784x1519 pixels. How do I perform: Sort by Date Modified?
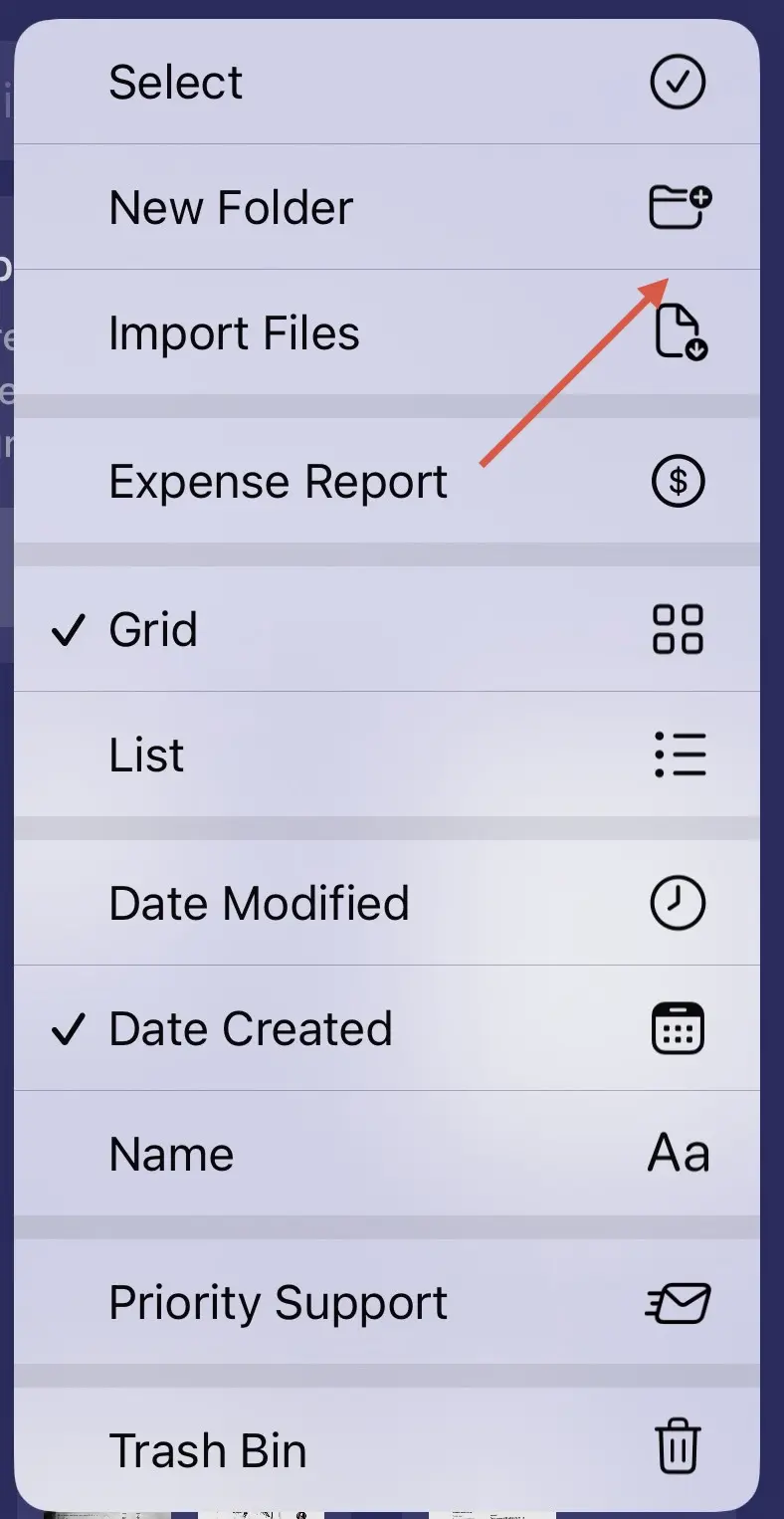pyautogui.click(x=386, y=903)
